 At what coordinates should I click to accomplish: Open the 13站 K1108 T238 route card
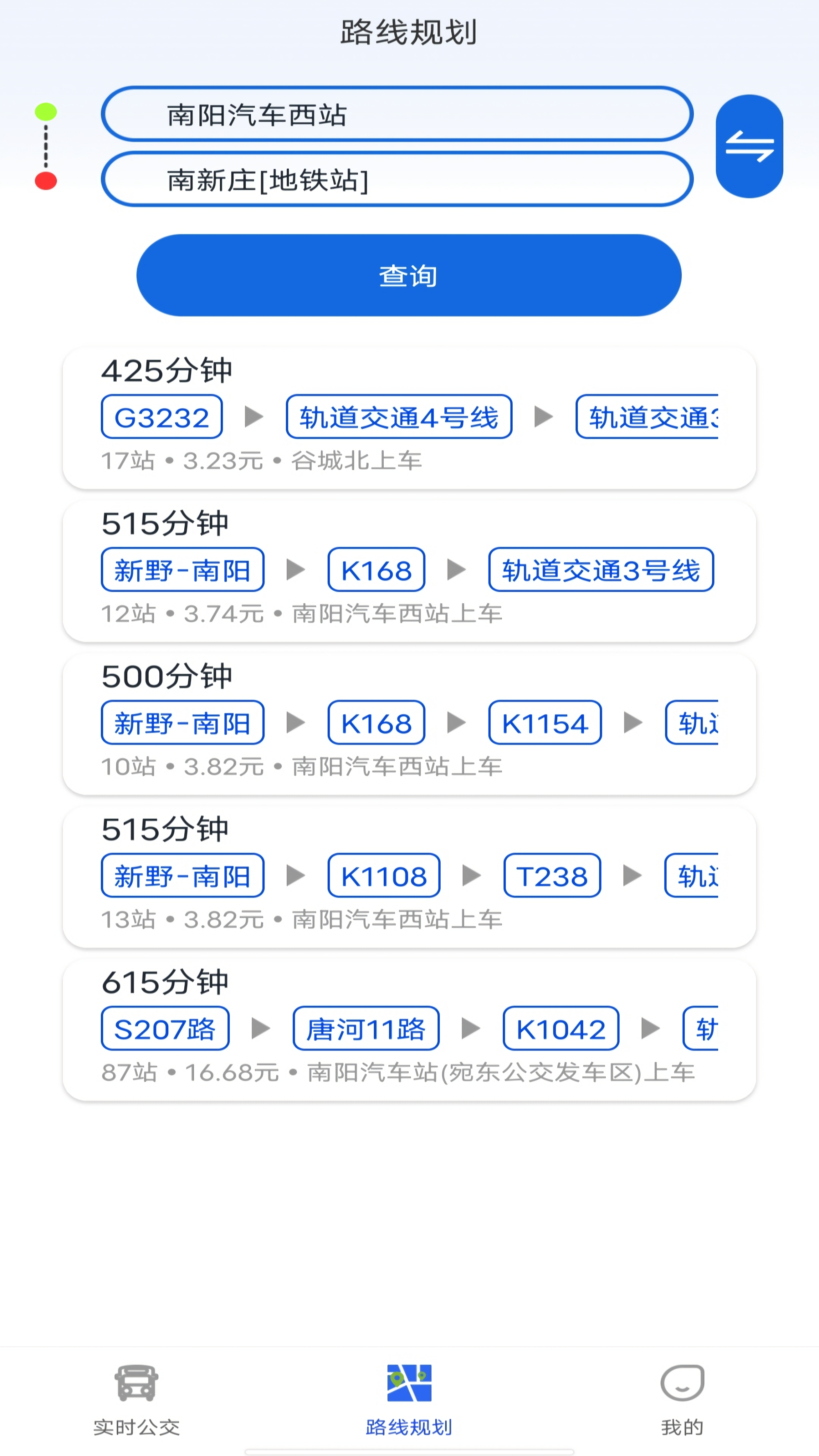tap(409, 877)
